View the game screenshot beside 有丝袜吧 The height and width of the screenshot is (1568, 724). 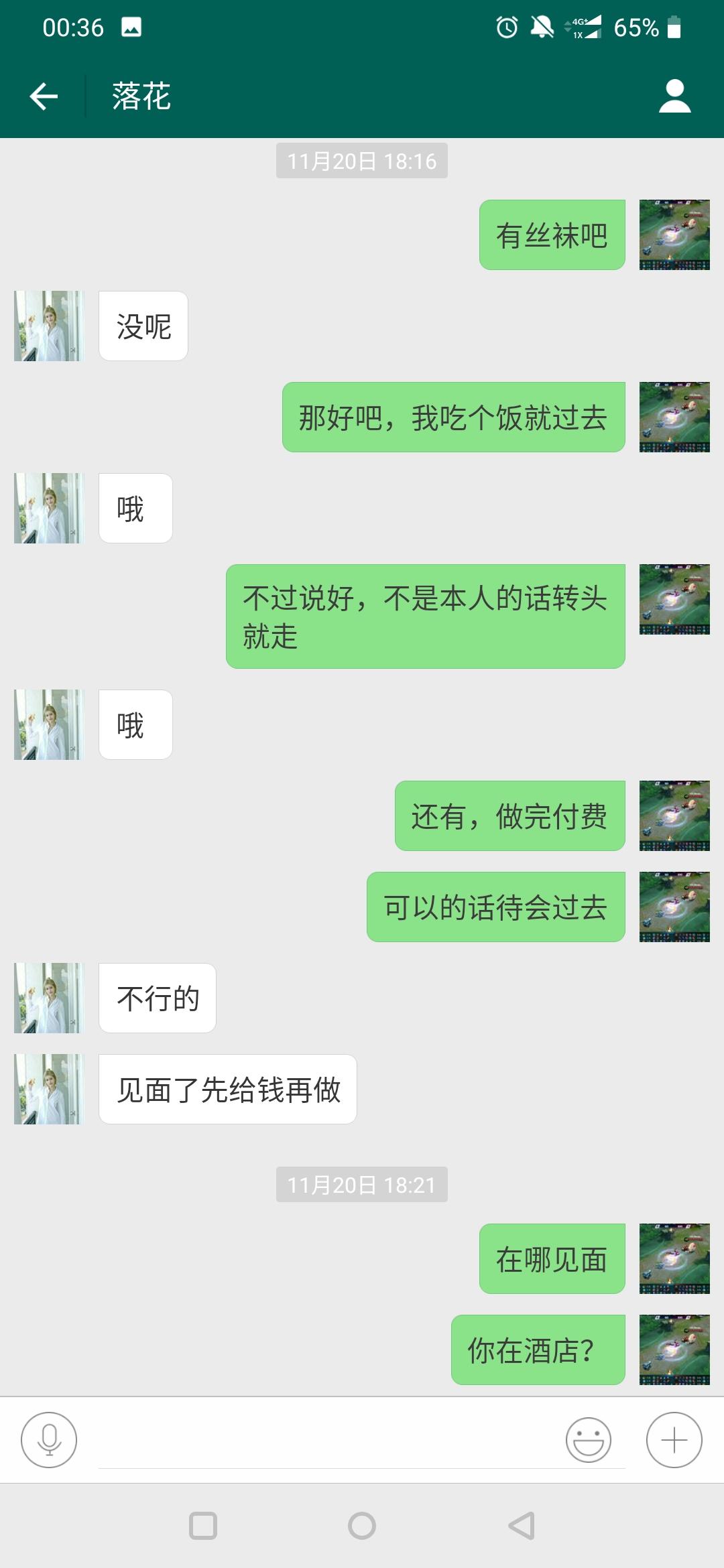[x=674, y=235]
